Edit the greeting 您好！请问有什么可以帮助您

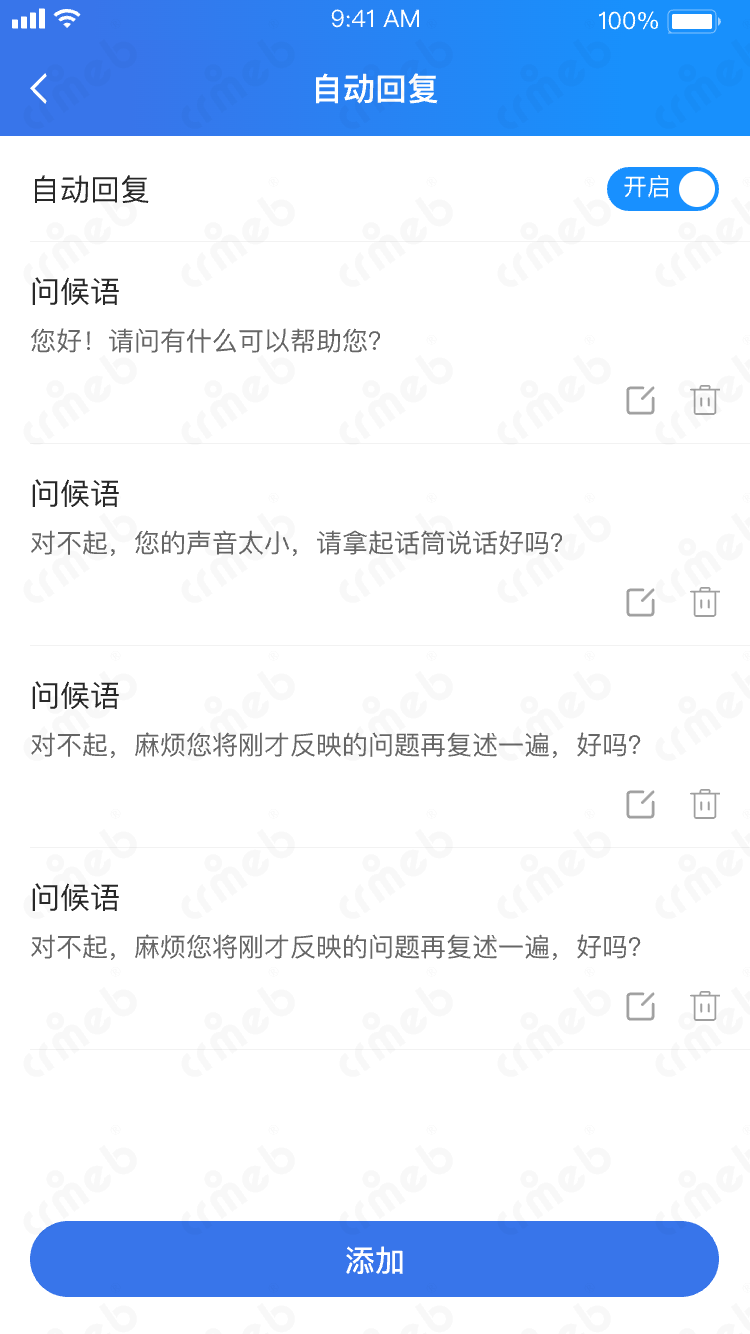640,400
